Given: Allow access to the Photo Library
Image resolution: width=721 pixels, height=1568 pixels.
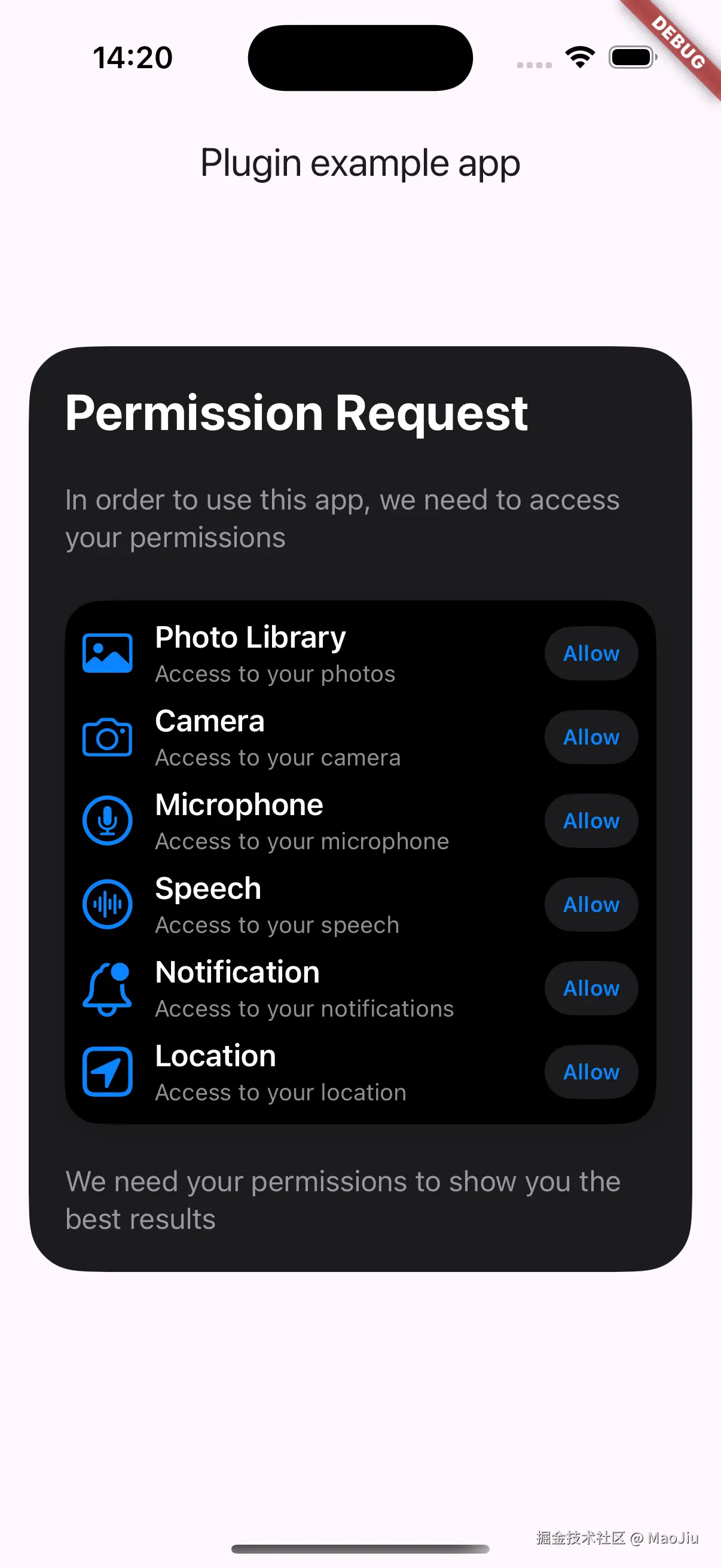Looking at the screenshot, I should point(591,653).
